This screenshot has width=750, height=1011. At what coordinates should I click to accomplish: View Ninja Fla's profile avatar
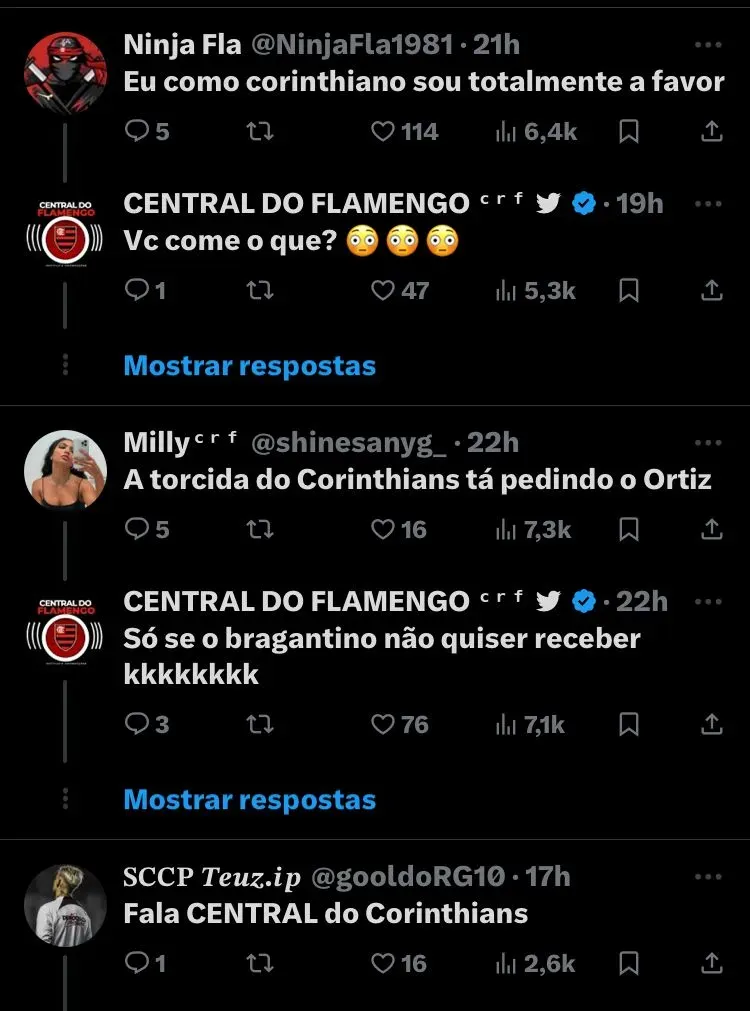click(65, 73)
